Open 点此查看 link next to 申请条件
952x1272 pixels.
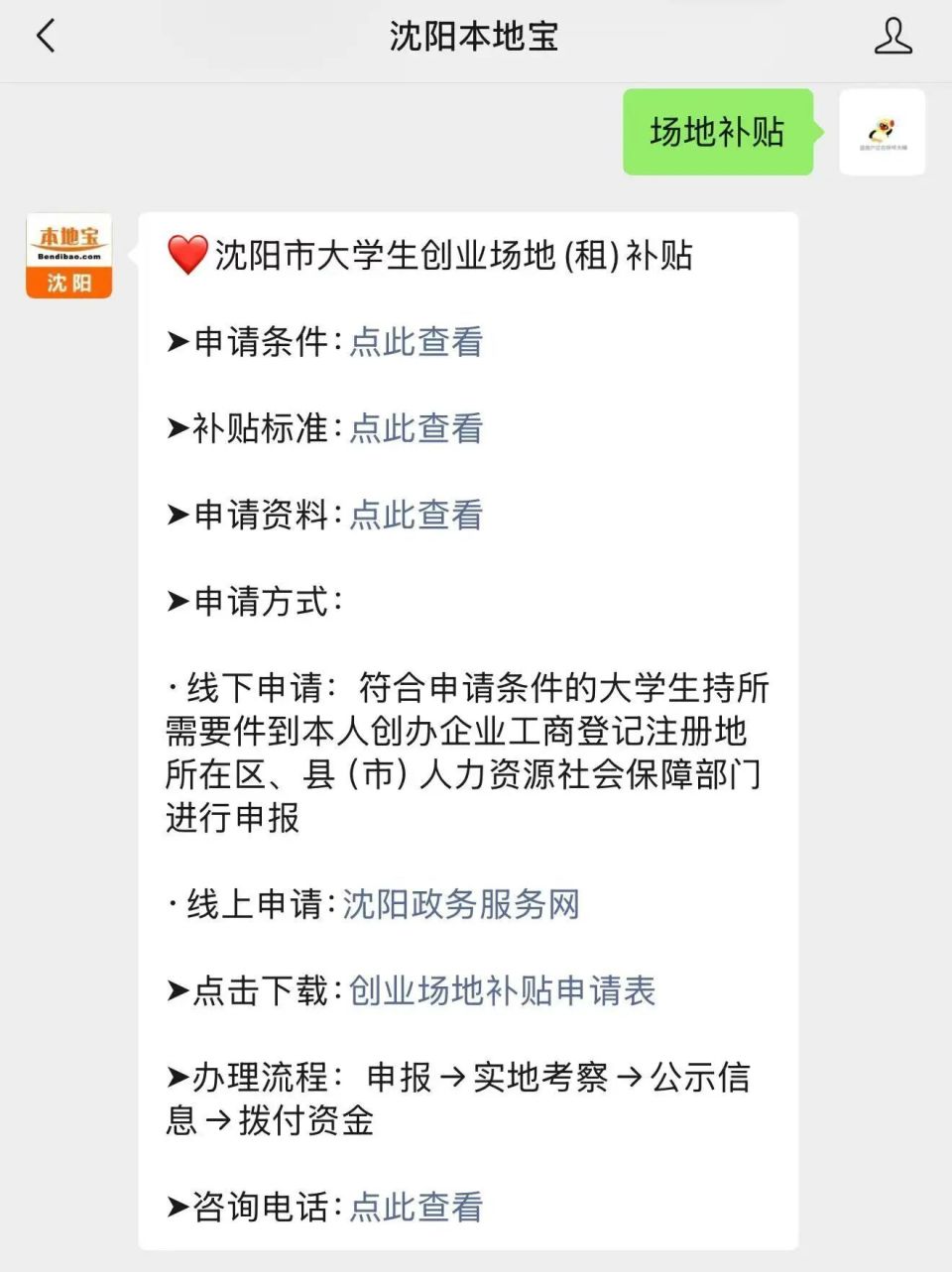point(416,341)
